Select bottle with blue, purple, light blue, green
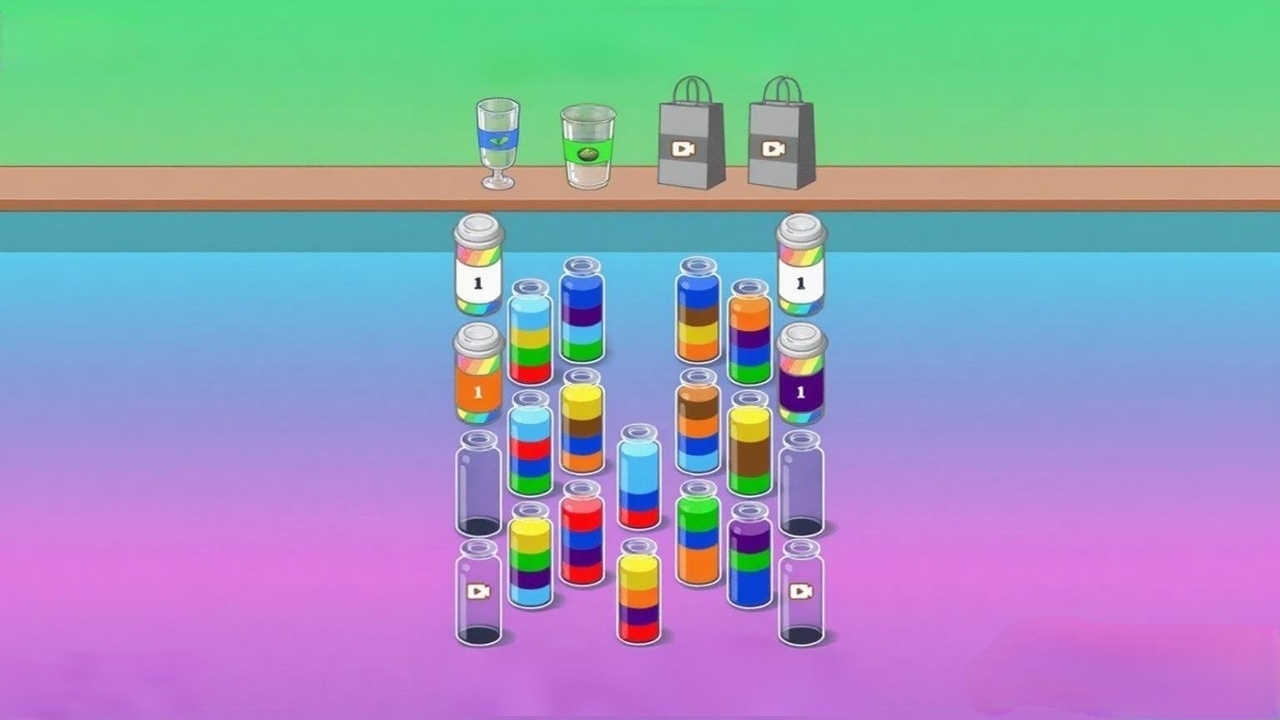 click(581, 311)
